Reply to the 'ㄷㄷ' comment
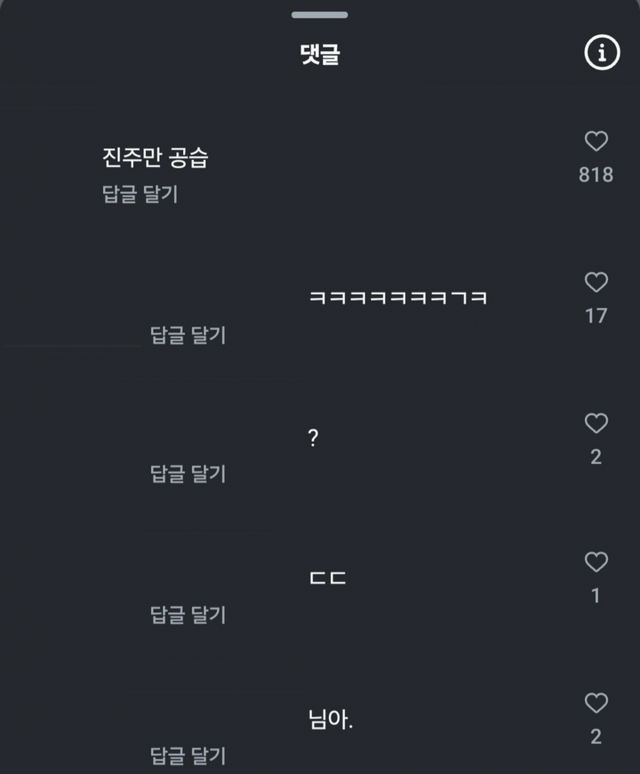Viewport: 640px width, 774px height. point(188,614)
